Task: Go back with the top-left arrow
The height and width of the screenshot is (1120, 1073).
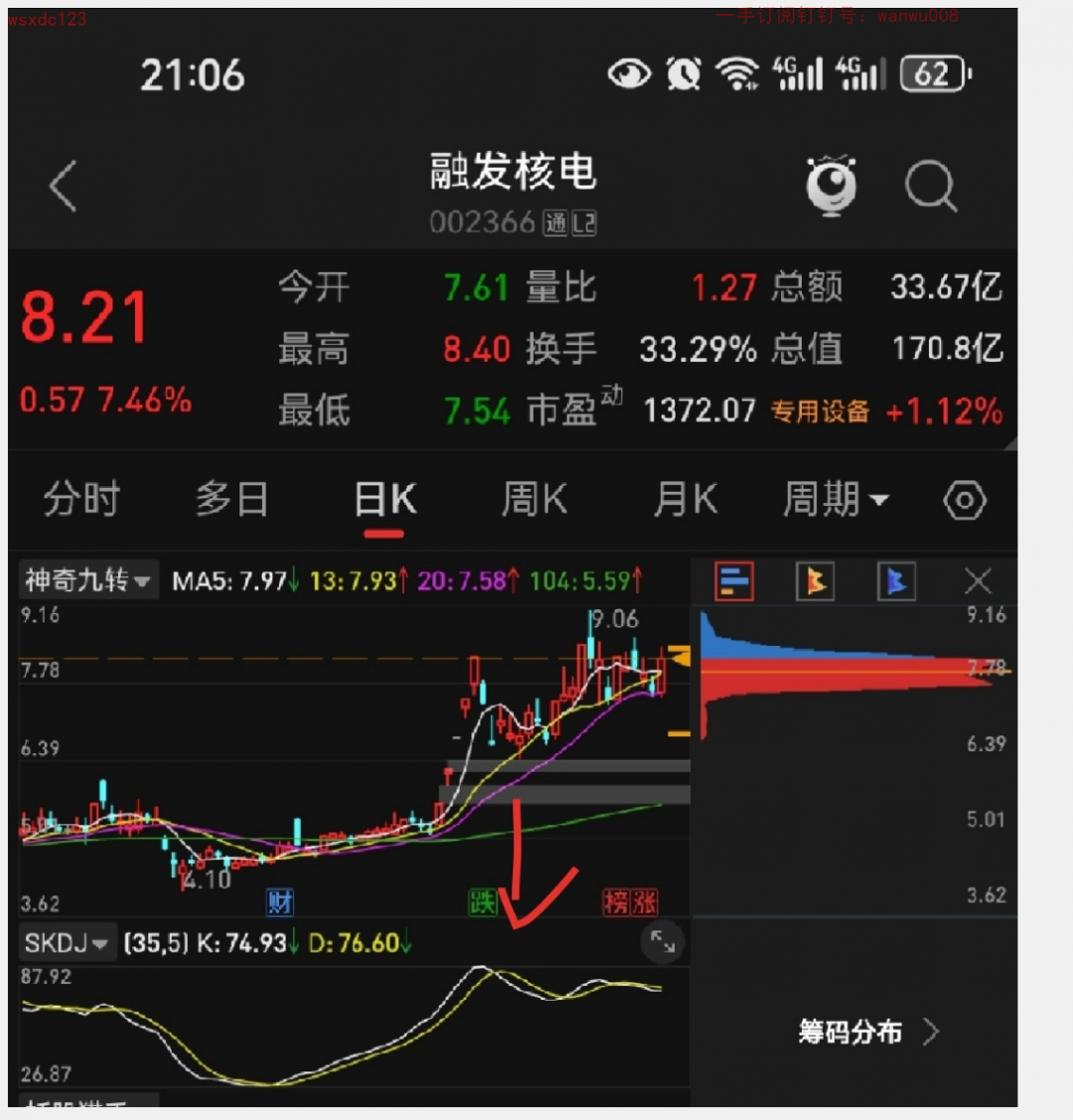Action: coord(64,187)
